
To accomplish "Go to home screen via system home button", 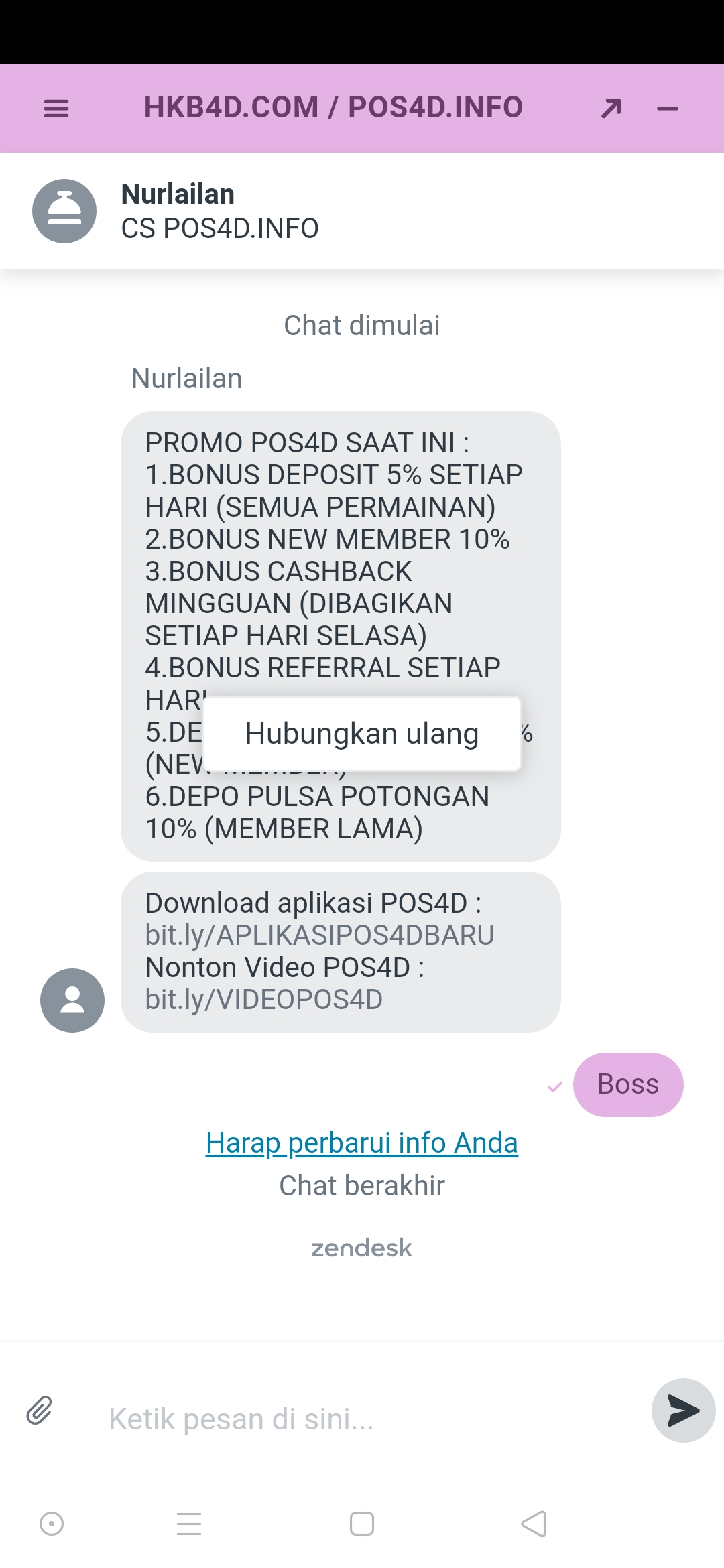I will tap(362, 1524).
